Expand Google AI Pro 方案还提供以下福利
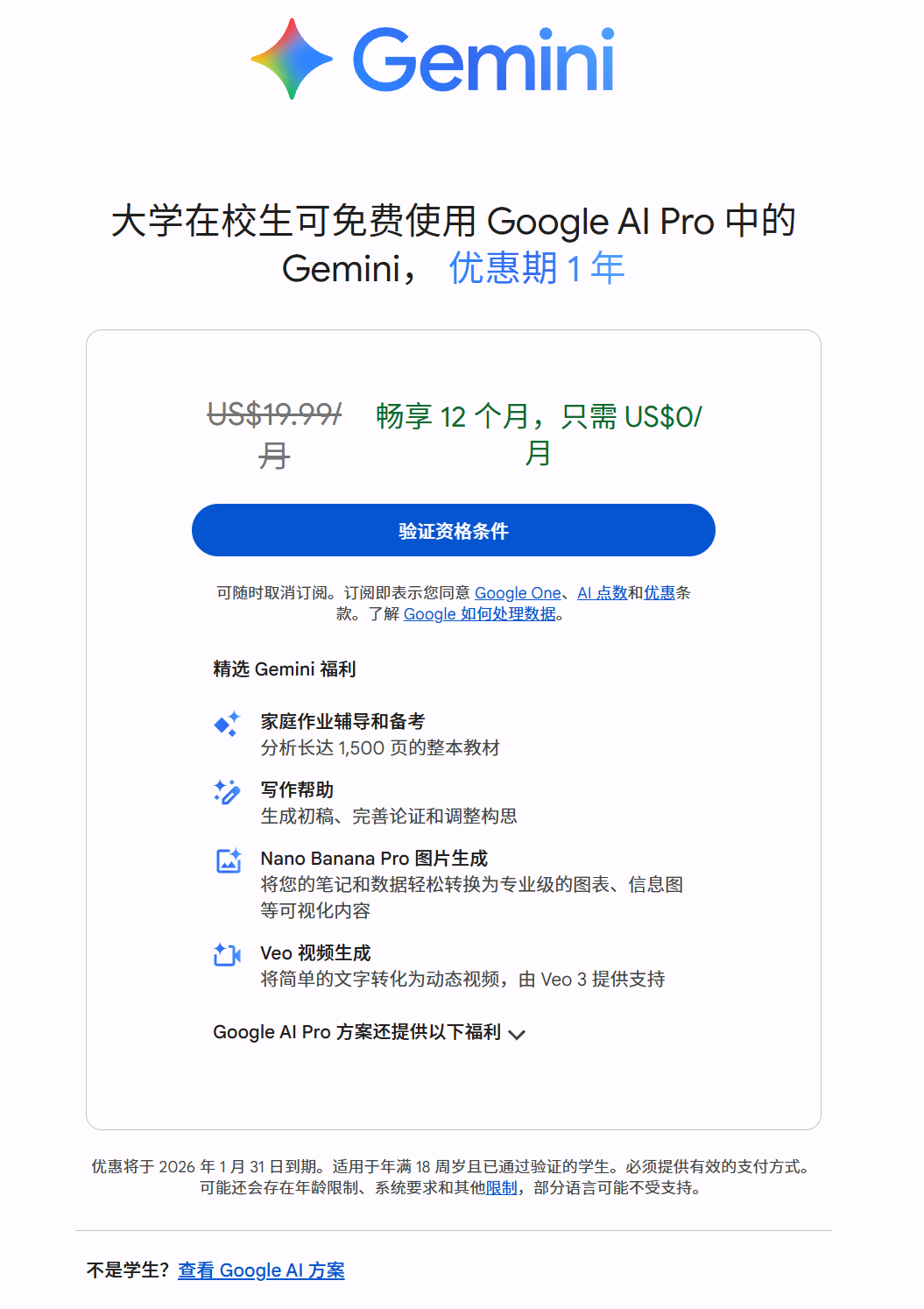The width and height of the screenshot is (924, 1309). pyautogui.click(x=369, y=1032)
